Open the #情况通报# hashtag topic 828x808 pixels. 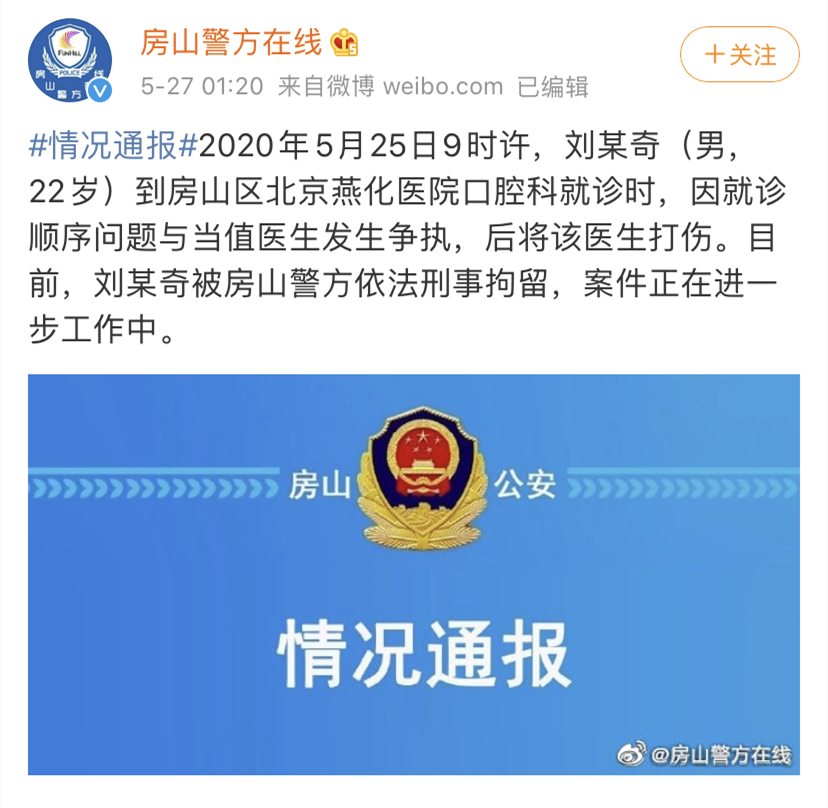(x=112, y=147)
